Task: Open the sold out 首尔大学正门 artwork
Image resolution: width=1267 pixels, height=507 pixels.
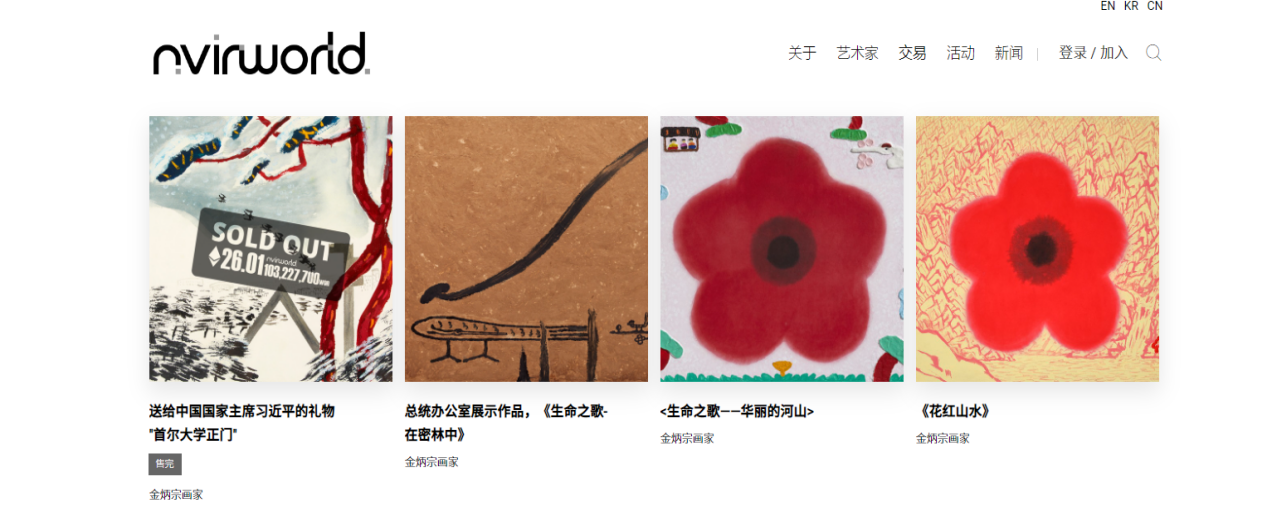Action: point(270,249)
